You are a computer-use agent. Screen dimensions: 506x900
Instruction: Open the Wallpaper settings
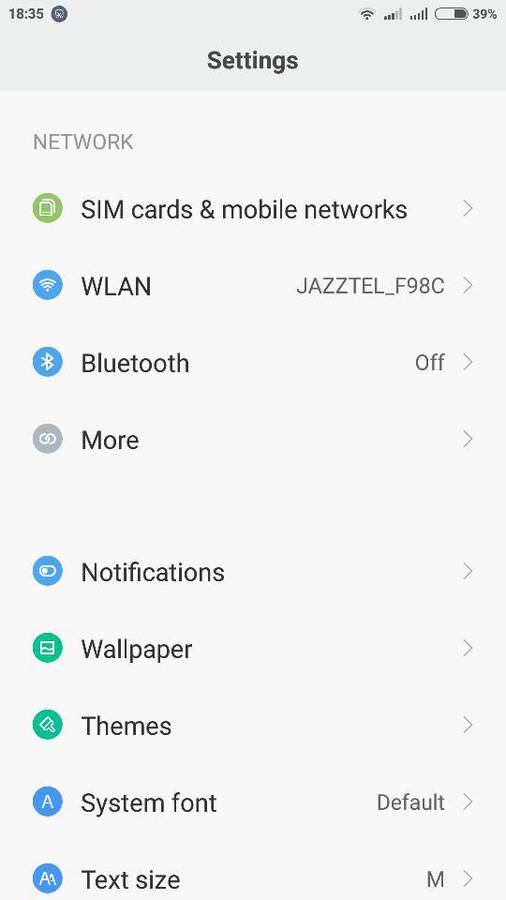(x=253, y=649)
